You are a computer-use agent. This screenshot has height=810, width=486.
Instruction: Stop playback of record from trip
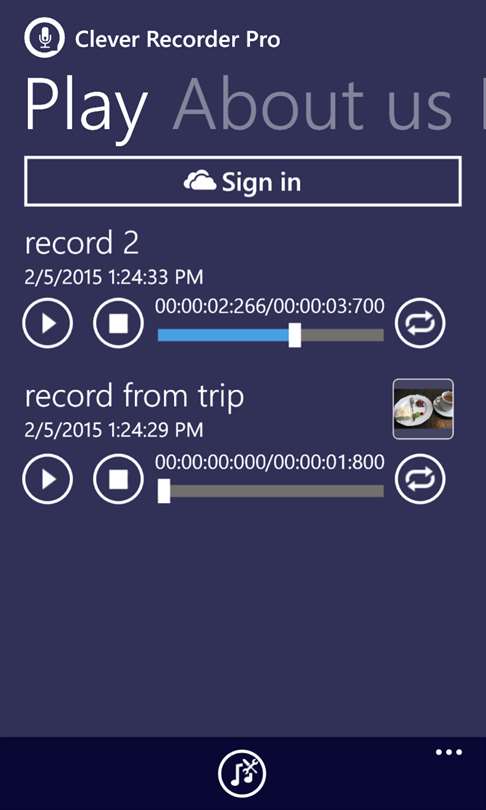pyautogui.click(x=118, y=479)
